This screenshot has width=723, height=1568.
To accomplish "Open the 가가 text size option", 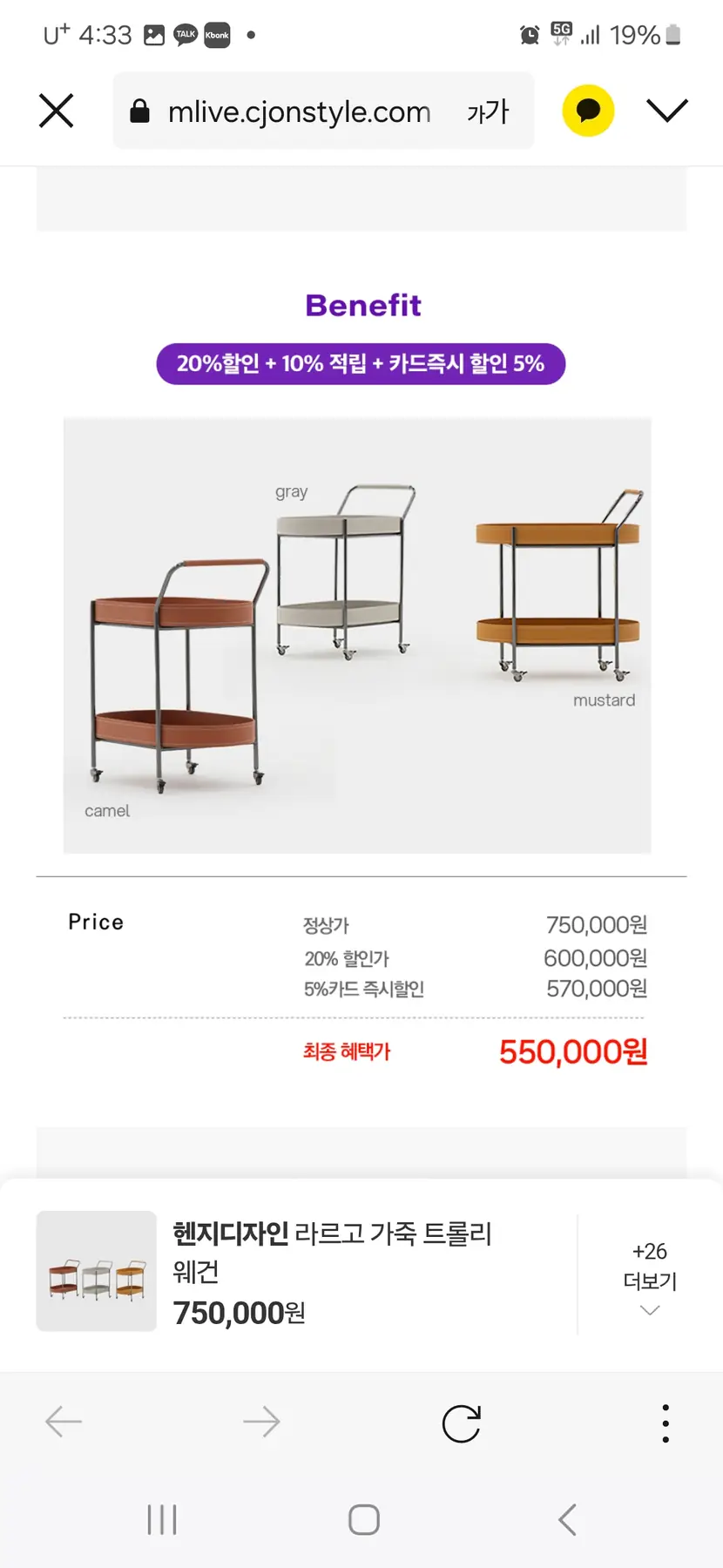I will click(488, 112).
